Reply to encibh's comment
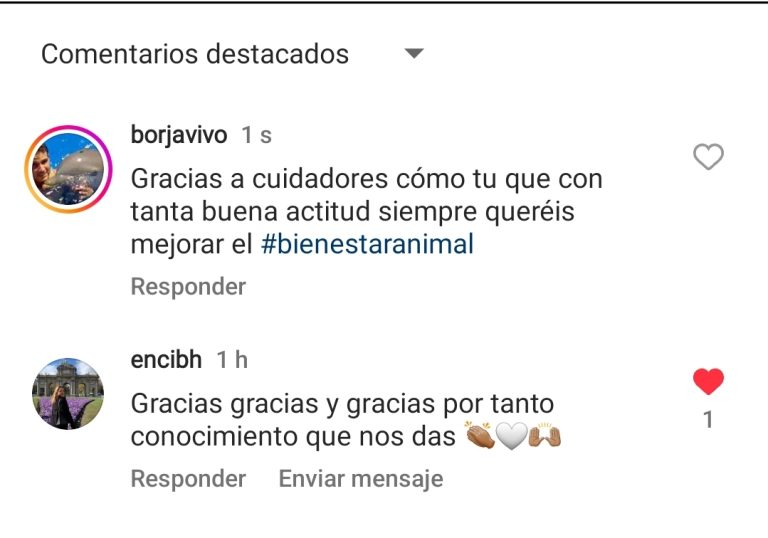Viewport: 768px width, 538px height. point(188,479)
